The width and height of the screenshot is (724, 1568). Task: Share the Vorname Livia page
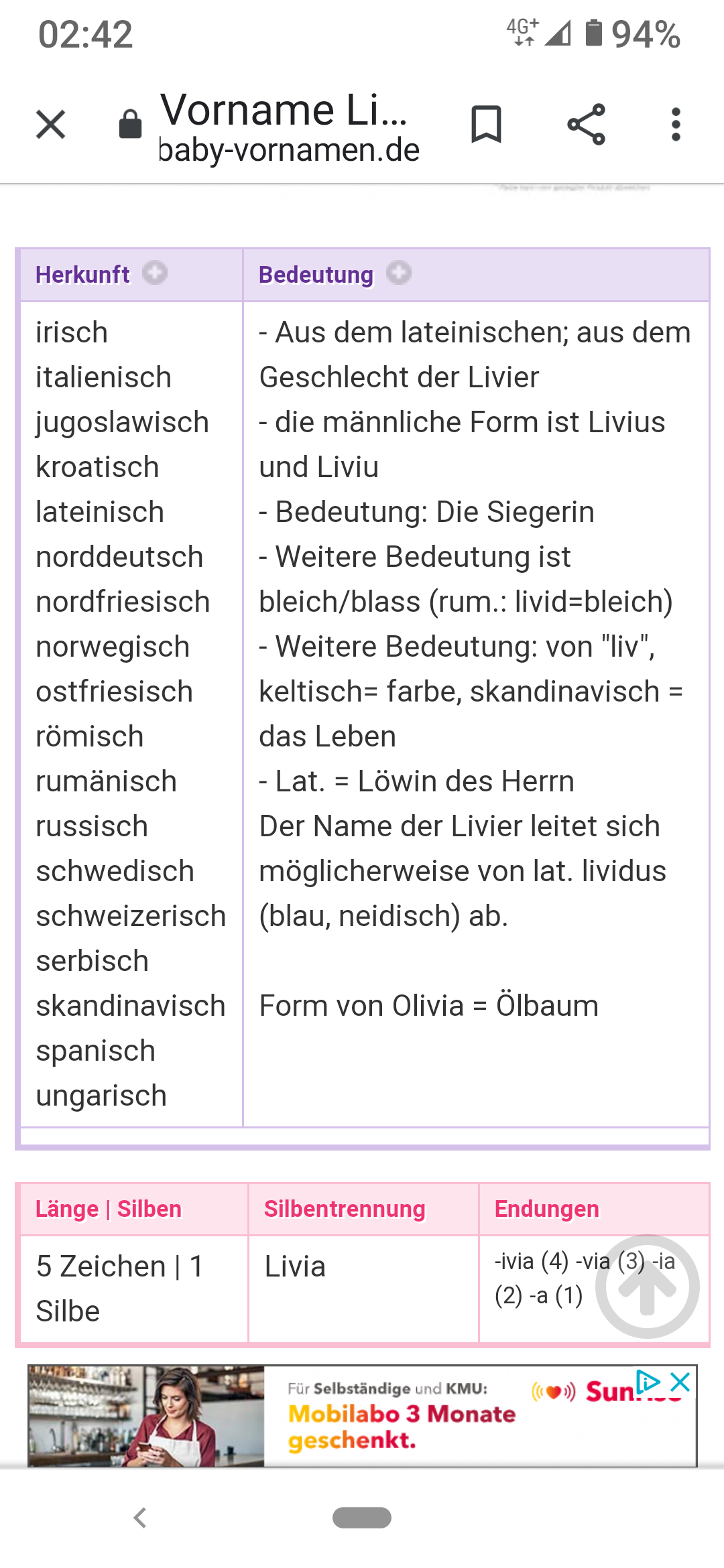click(x=586, y=125)
